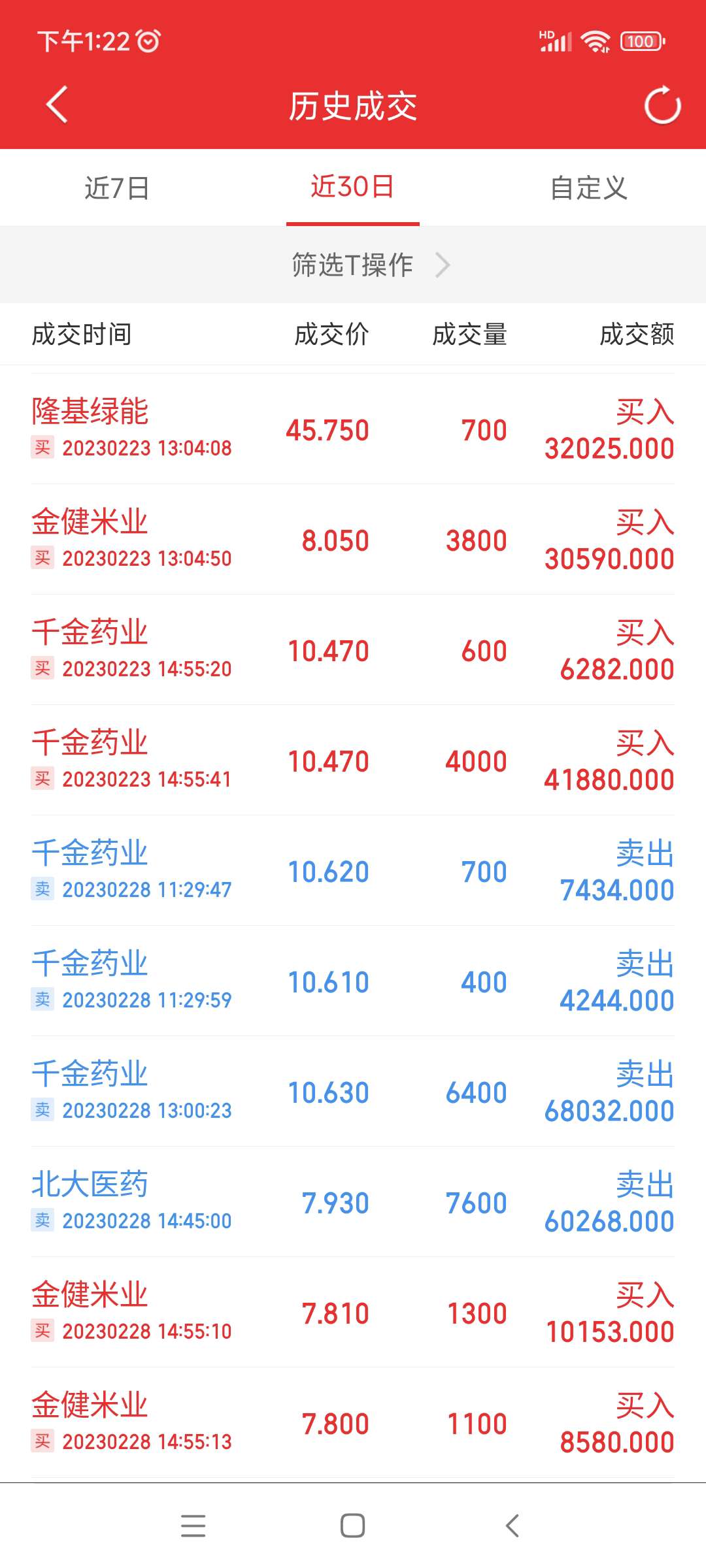
Task: Tap the system home button
Action: 352,1526
